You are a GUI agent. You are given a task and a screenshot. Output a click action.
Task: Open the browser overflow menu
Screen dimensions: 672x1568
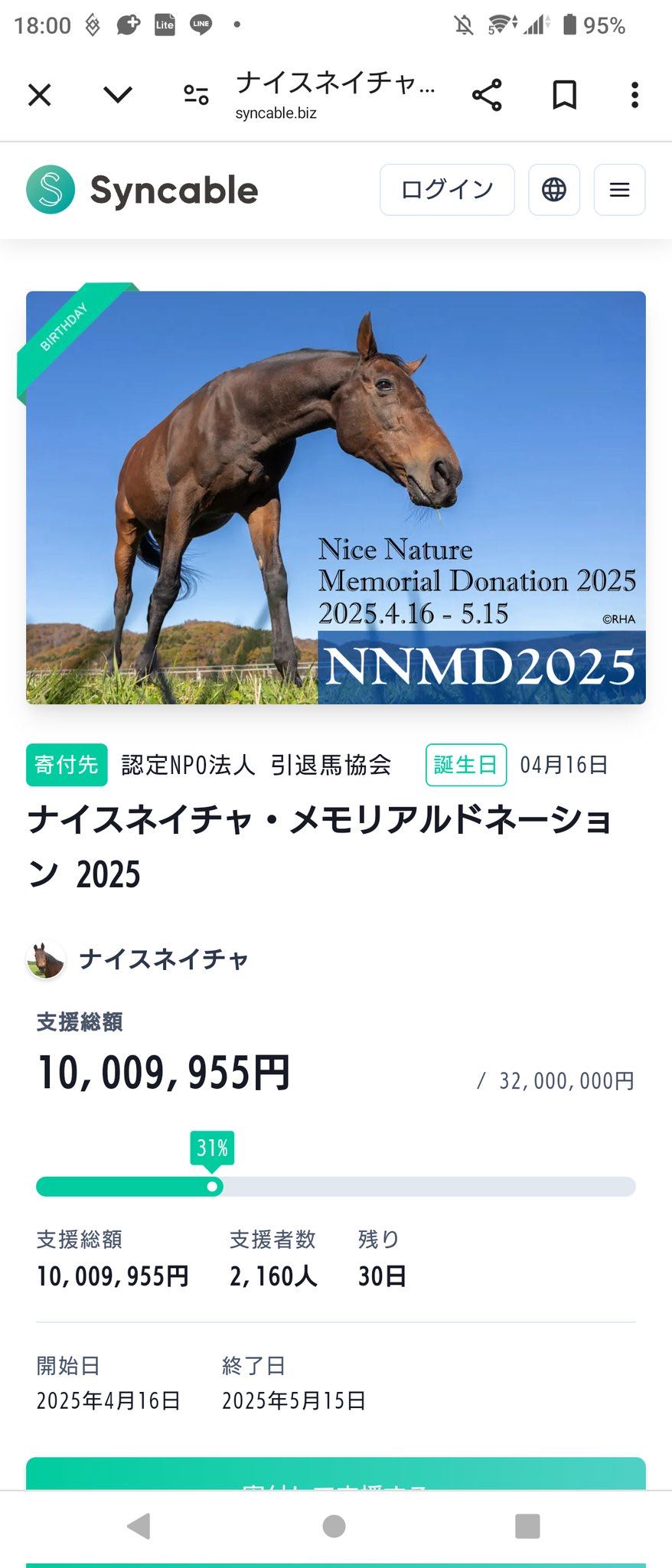(x=634, y=95)
